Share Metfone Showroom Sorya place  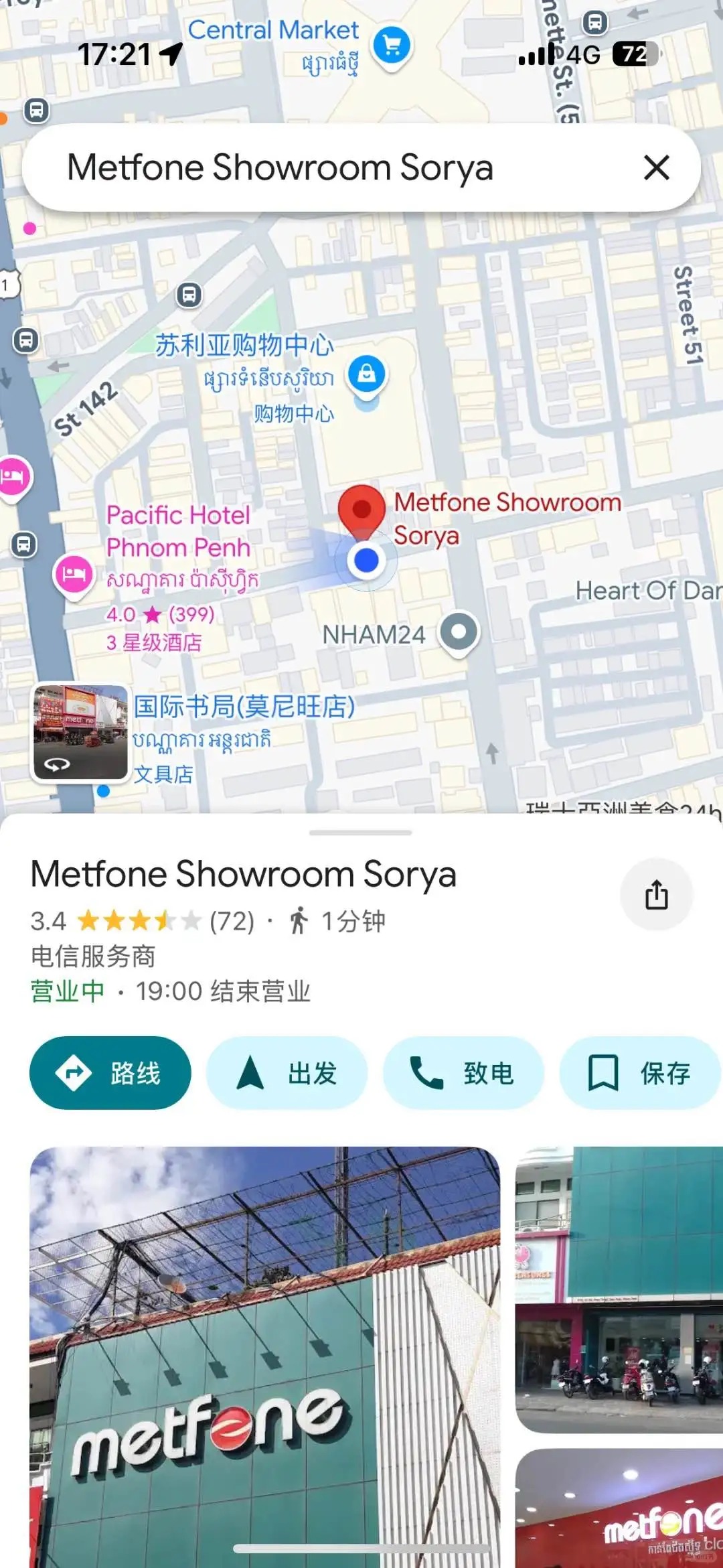click(656, 895)
